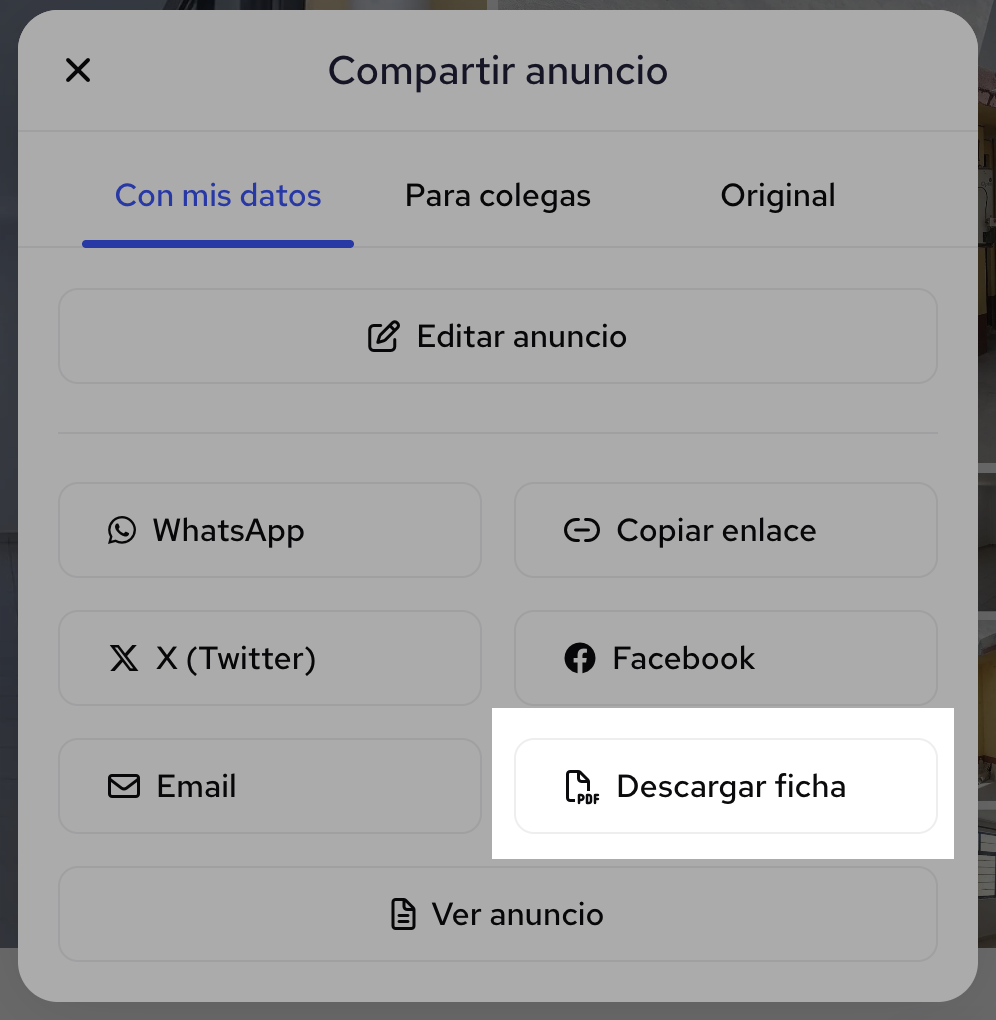This screenshot has width=996, height=1020.
Task: Download the PDF with Descargar ficha
Action: click(725, 786)
